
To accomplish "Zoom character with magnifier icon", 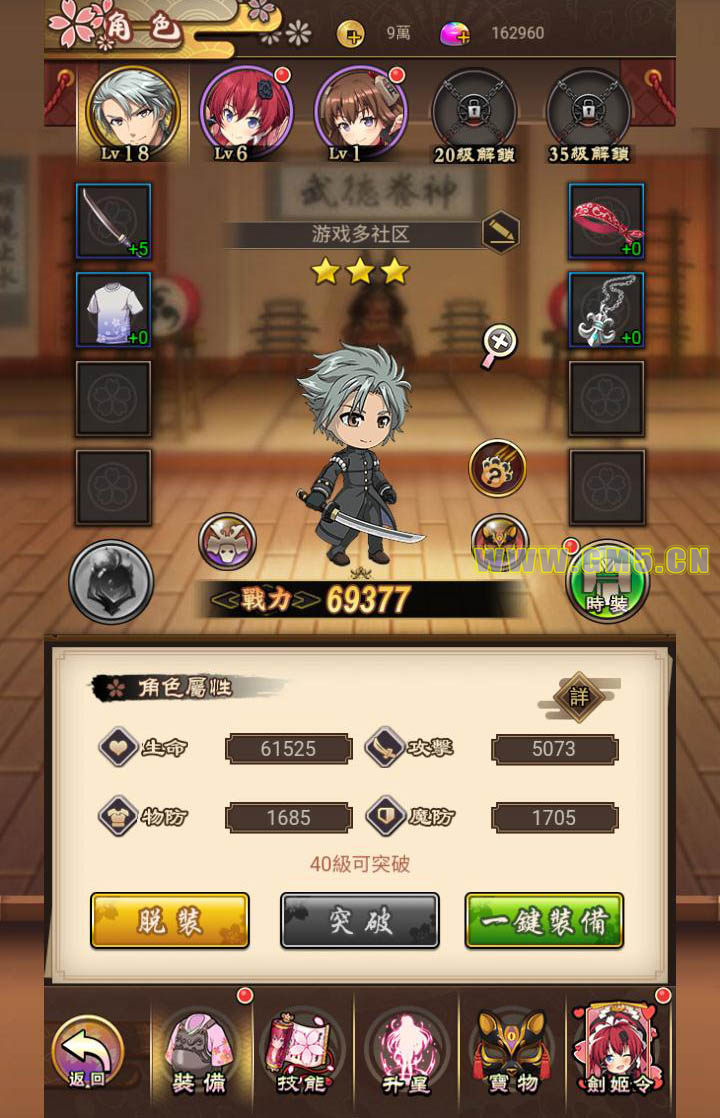I will coord(499,344).
